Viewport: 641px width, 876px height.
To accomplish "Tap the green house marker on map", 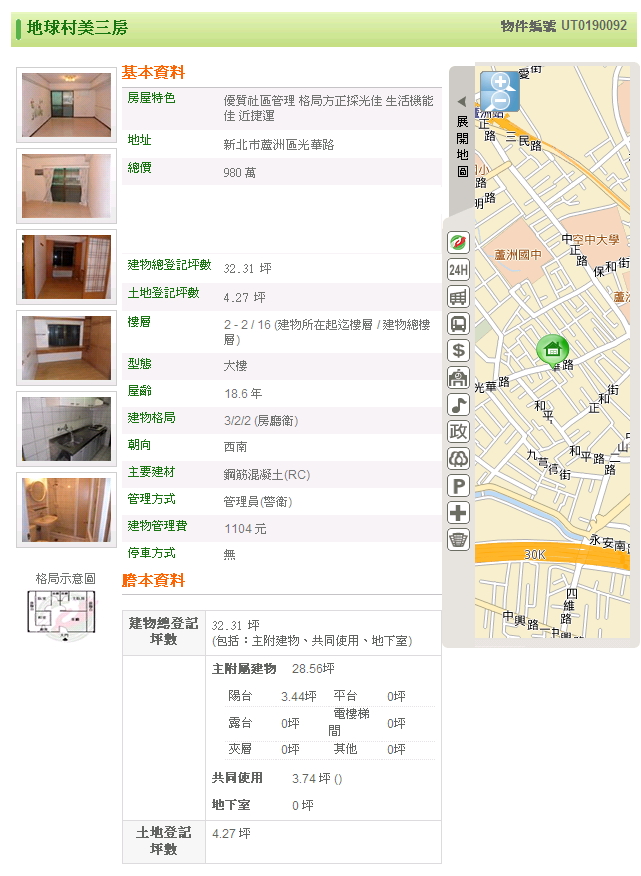I will coord(552,350).
